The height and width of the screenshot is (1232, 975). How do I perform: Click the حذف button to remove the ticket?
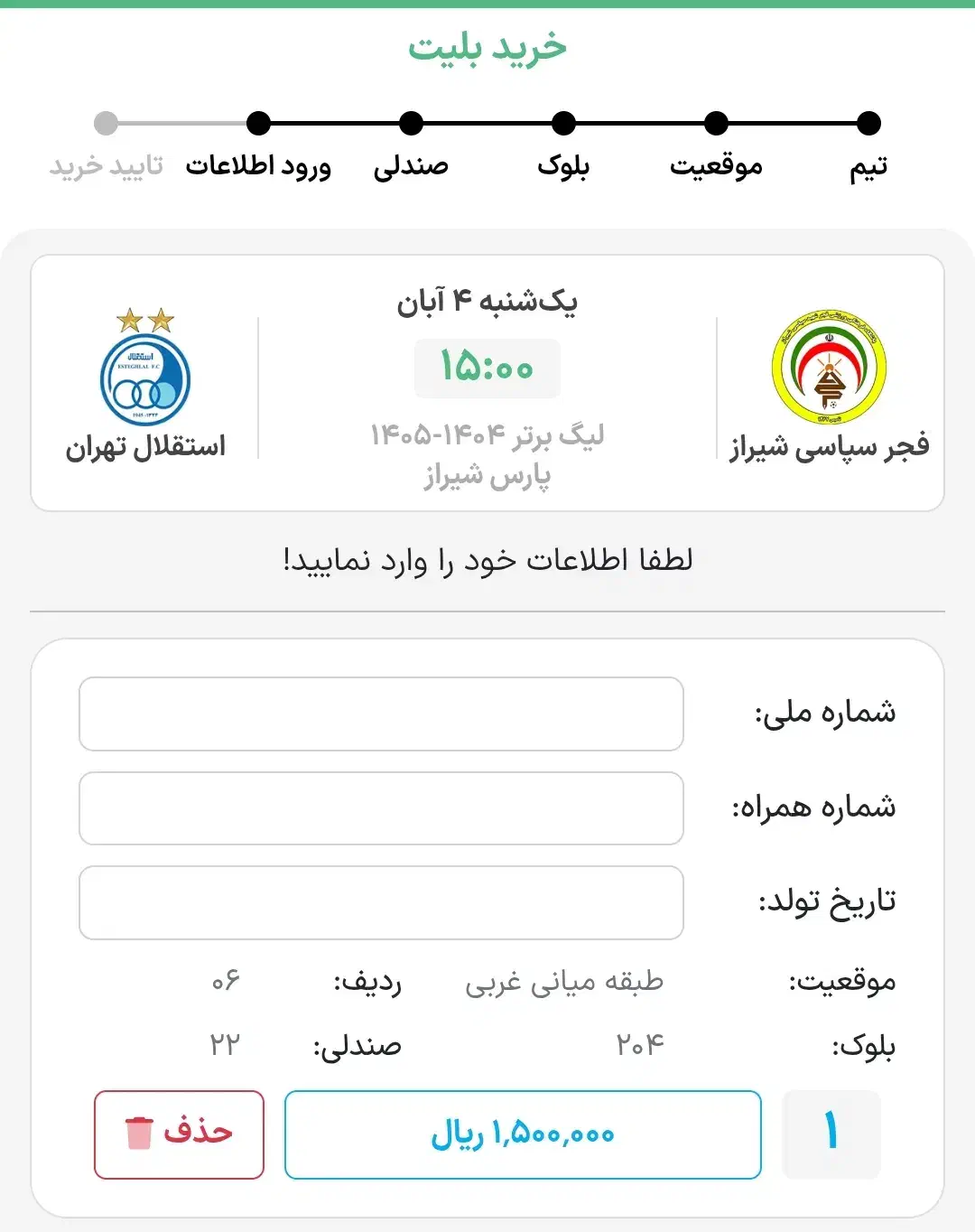178,1134
